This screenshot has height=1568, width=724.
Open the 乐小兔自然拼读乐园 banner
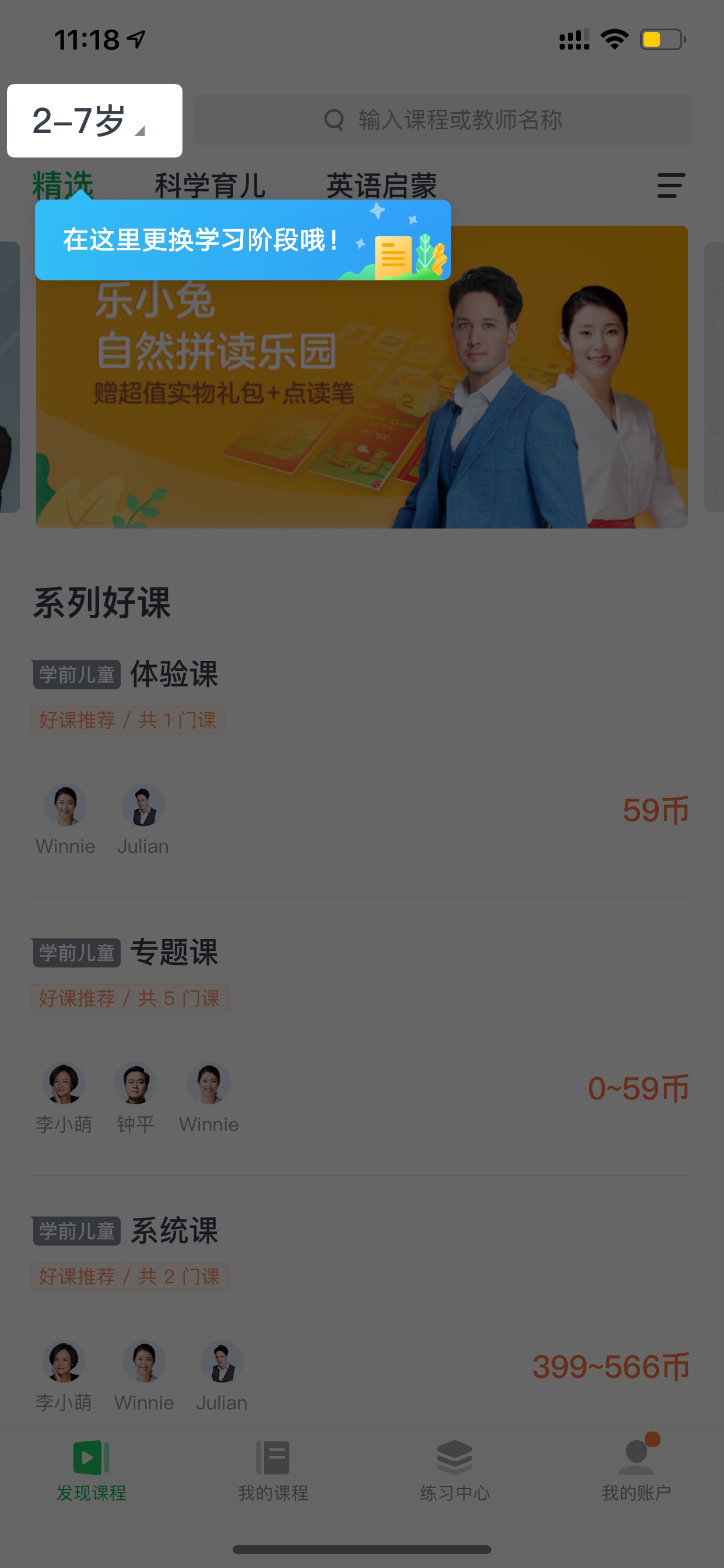pyautogui.click(x=361, y=377)
